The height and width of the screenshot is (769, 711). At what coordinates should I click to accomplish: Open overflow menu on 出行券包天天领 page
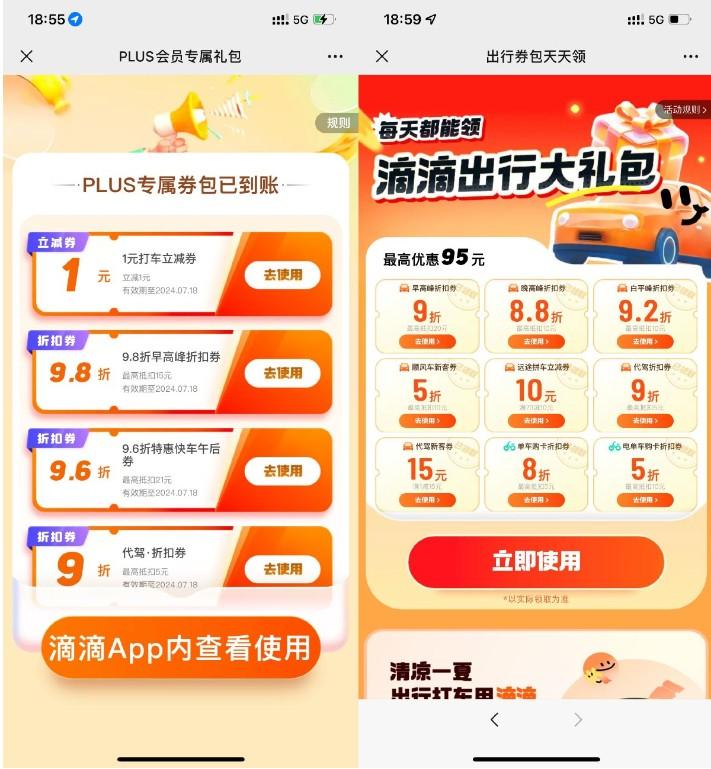(690, 56)
